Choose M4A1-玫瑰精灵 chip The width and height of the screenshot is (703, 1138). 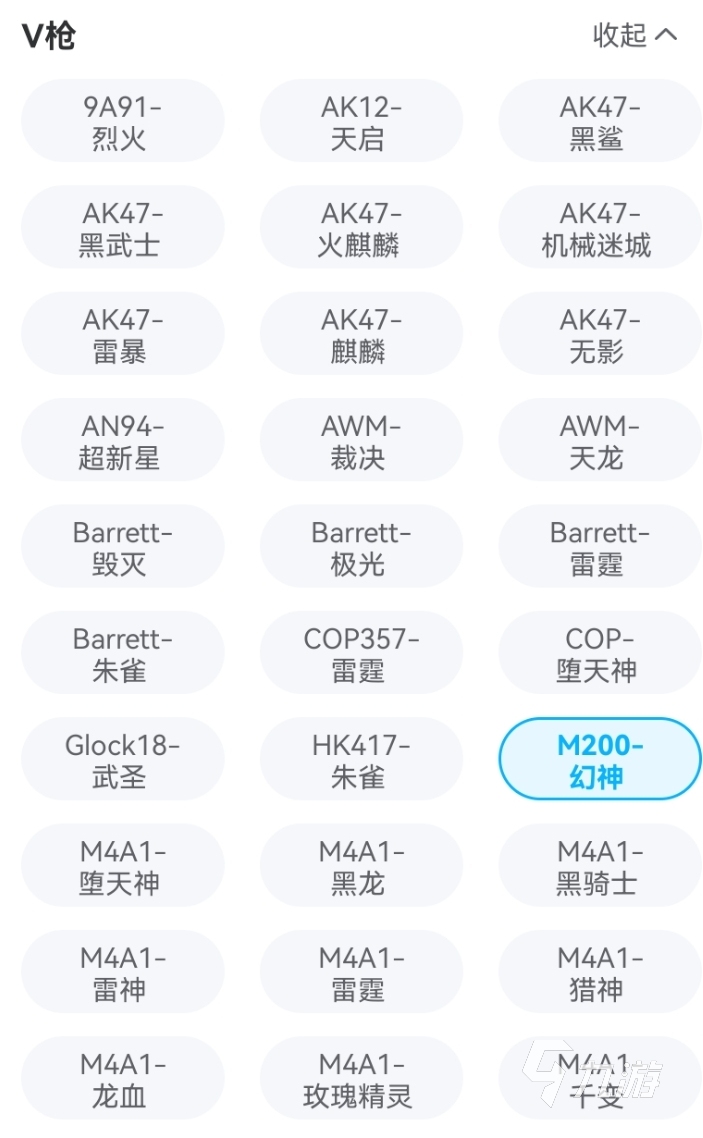(x=361, y=1079)
